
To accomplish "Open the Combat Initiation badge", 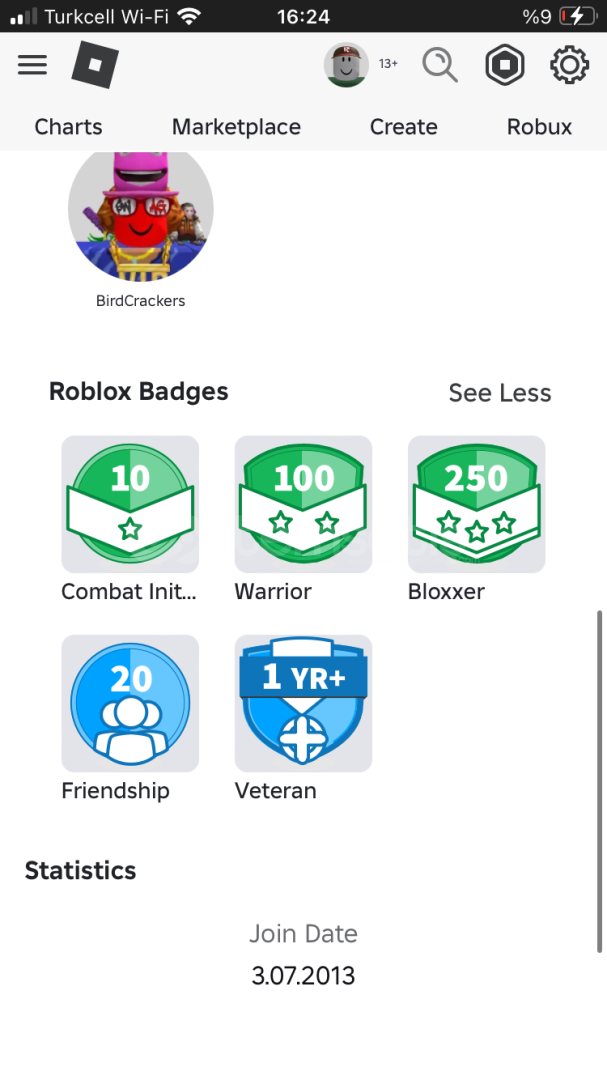I will 130,519.
